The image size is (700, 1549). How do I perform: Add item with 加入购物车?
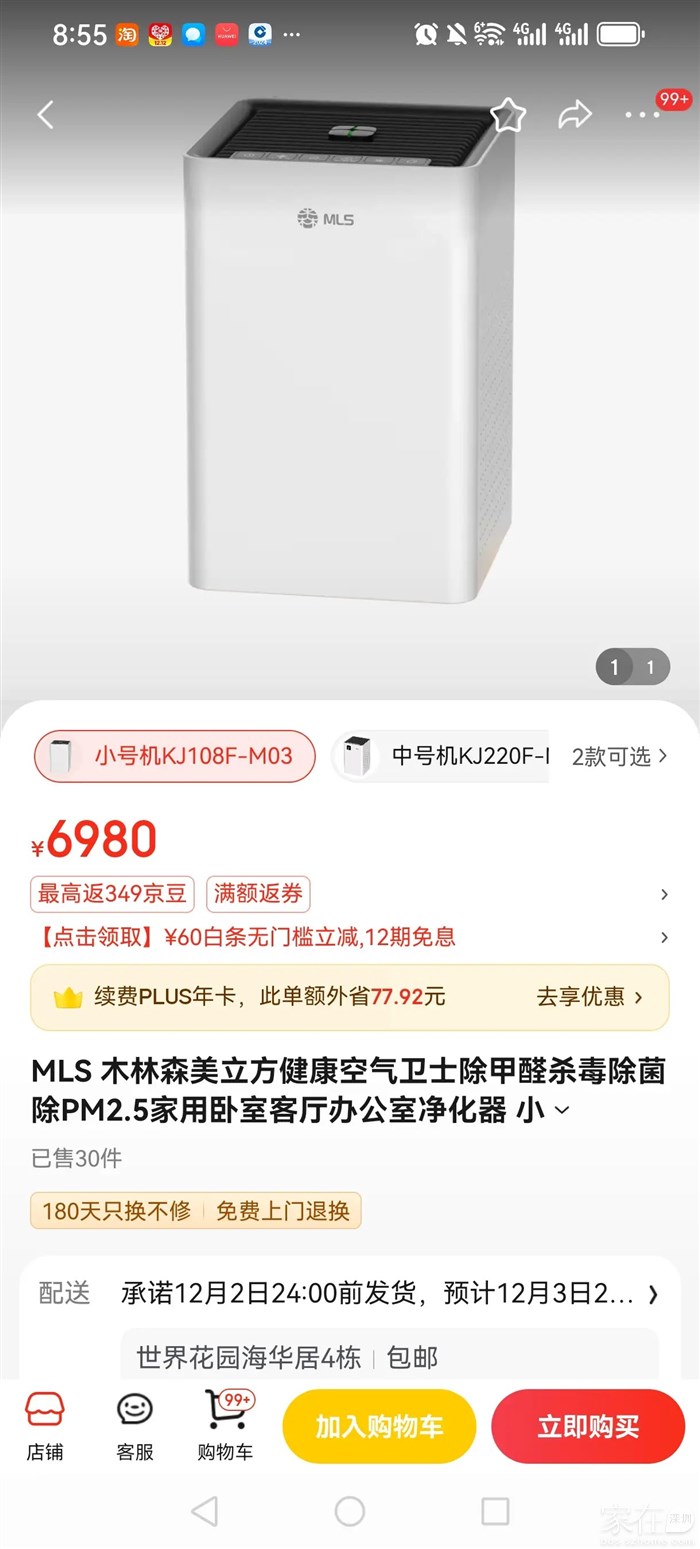click(x=379, y=1427)
